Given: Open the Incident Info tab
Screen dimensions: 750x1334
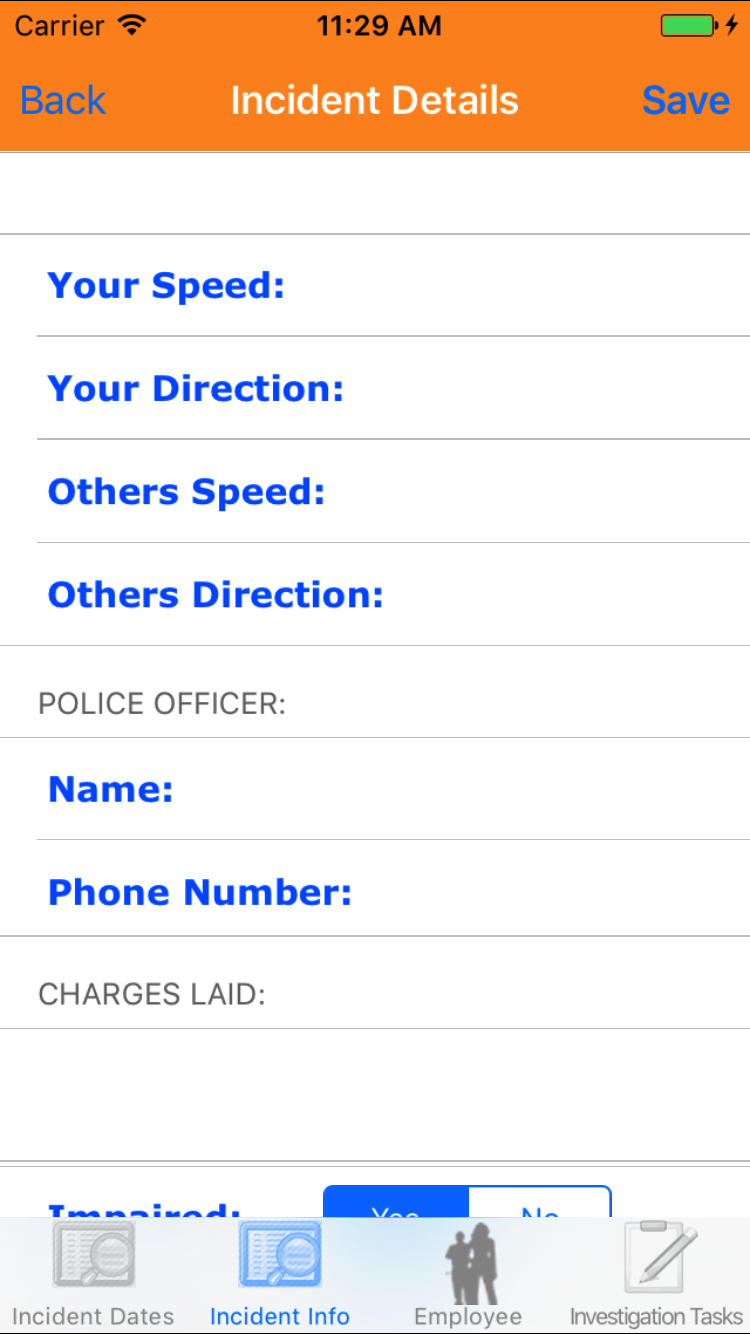Looking at the screenshot, I should 280,1275.
